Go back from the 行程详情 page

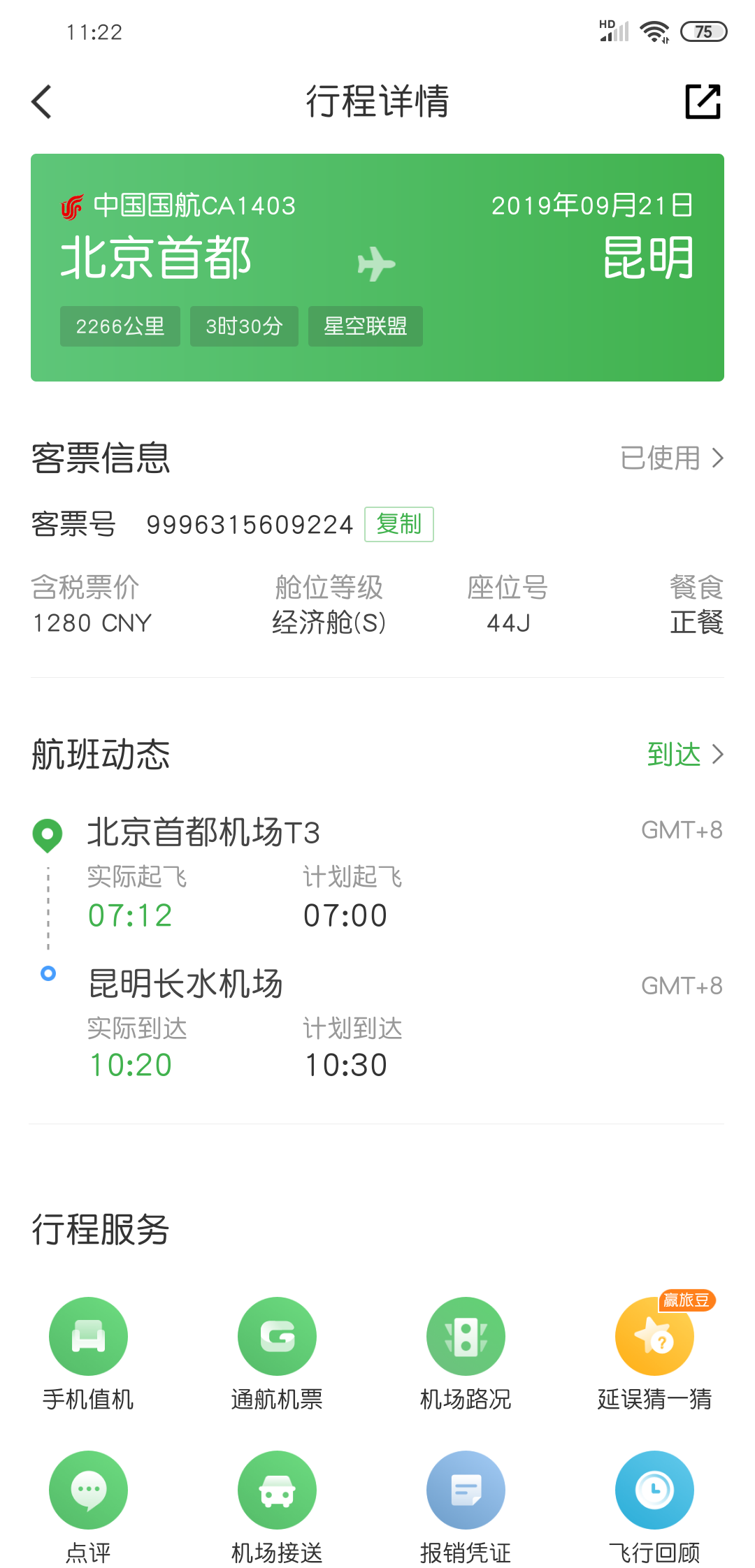click(42, 102)
